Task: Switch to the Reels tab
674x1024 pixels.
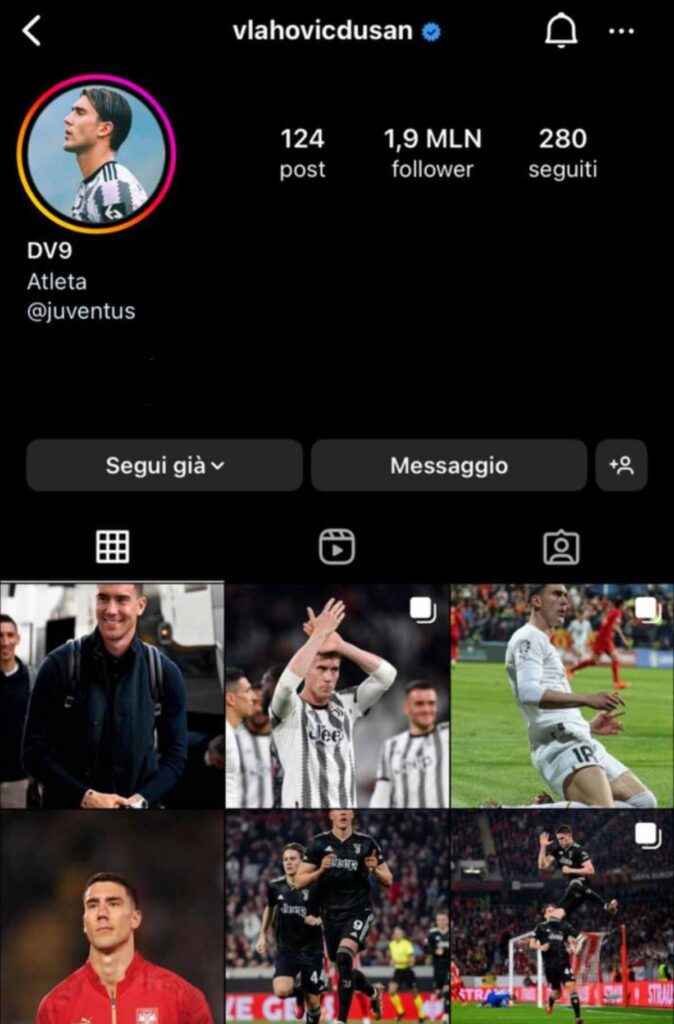Action: [x=336, y=546]
